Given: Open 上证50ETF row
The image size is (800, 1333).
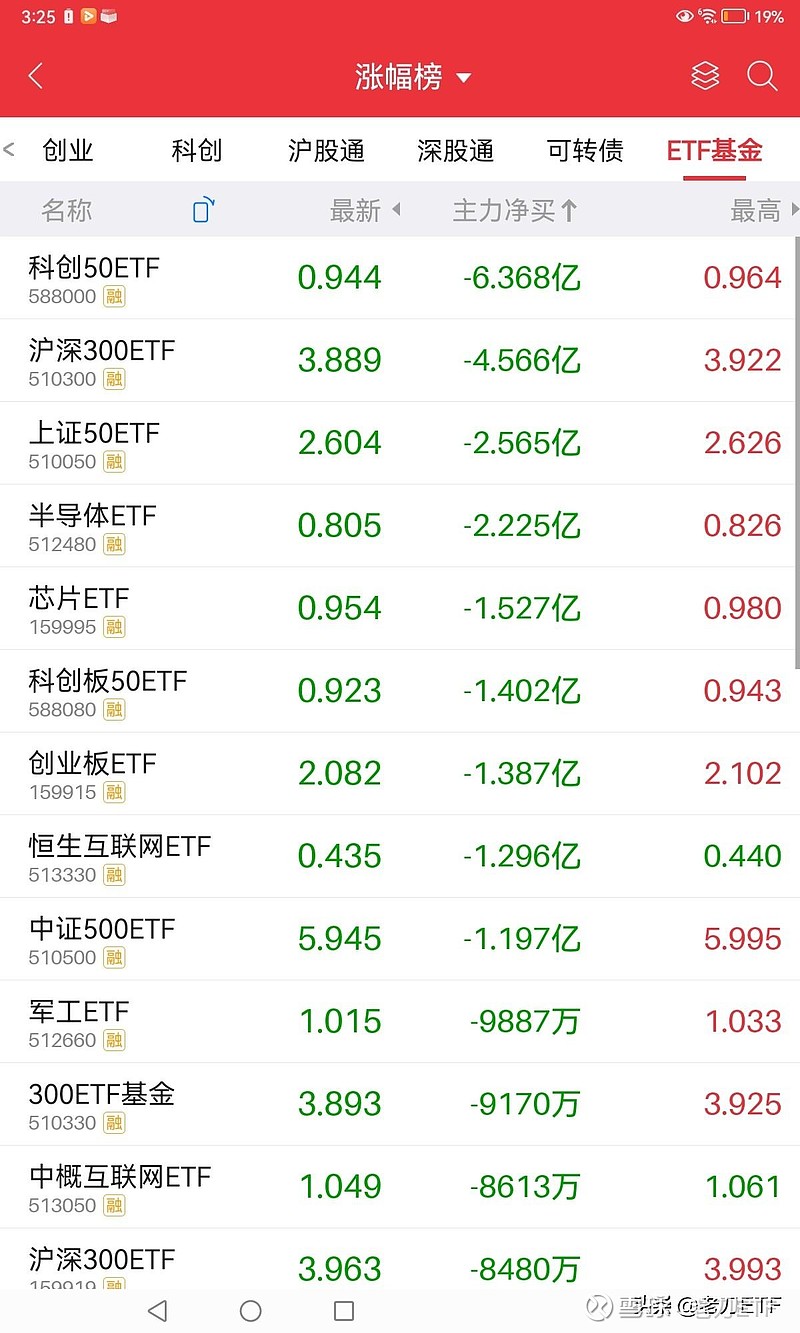Looking at the screenshot, I should (x=400, y=443).
